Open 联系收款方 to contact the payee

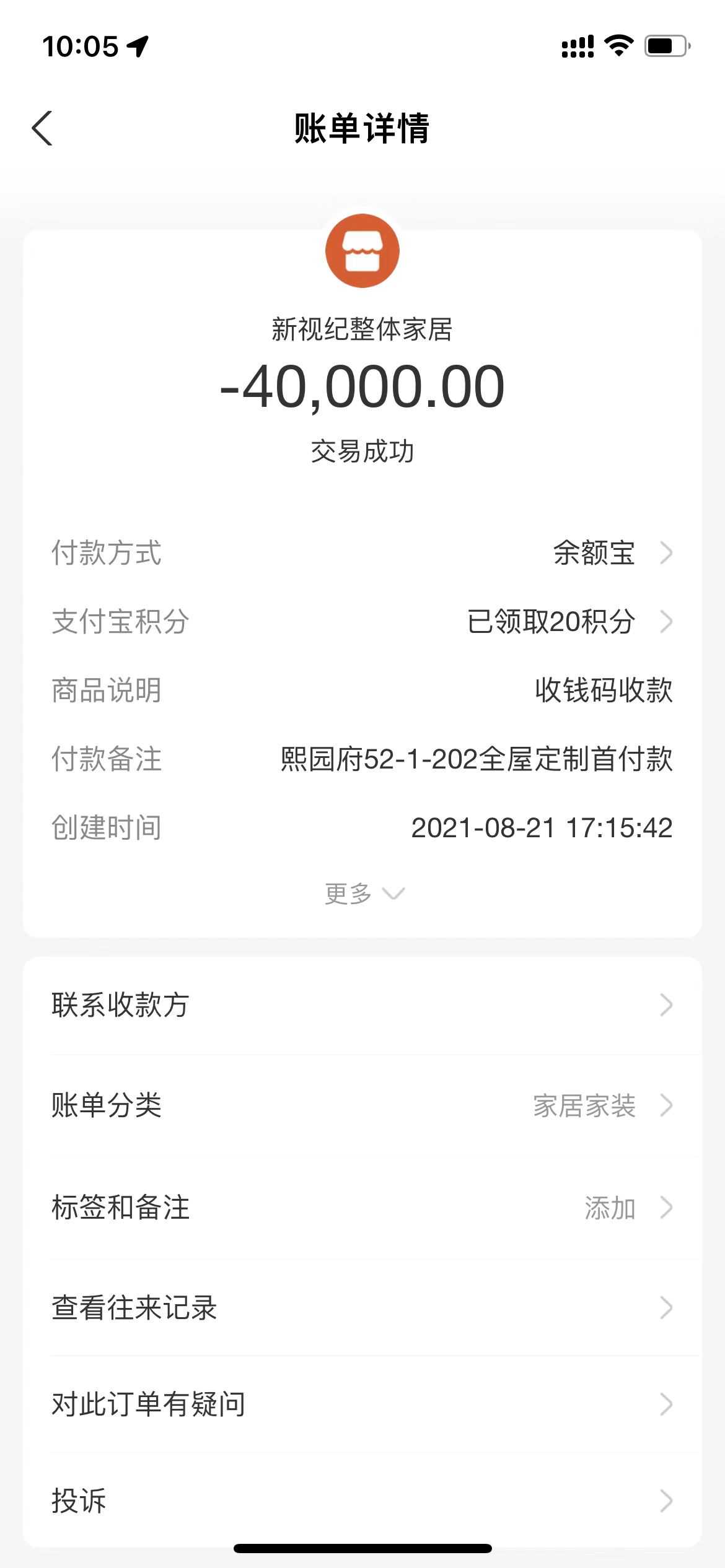click(362, 1004)
